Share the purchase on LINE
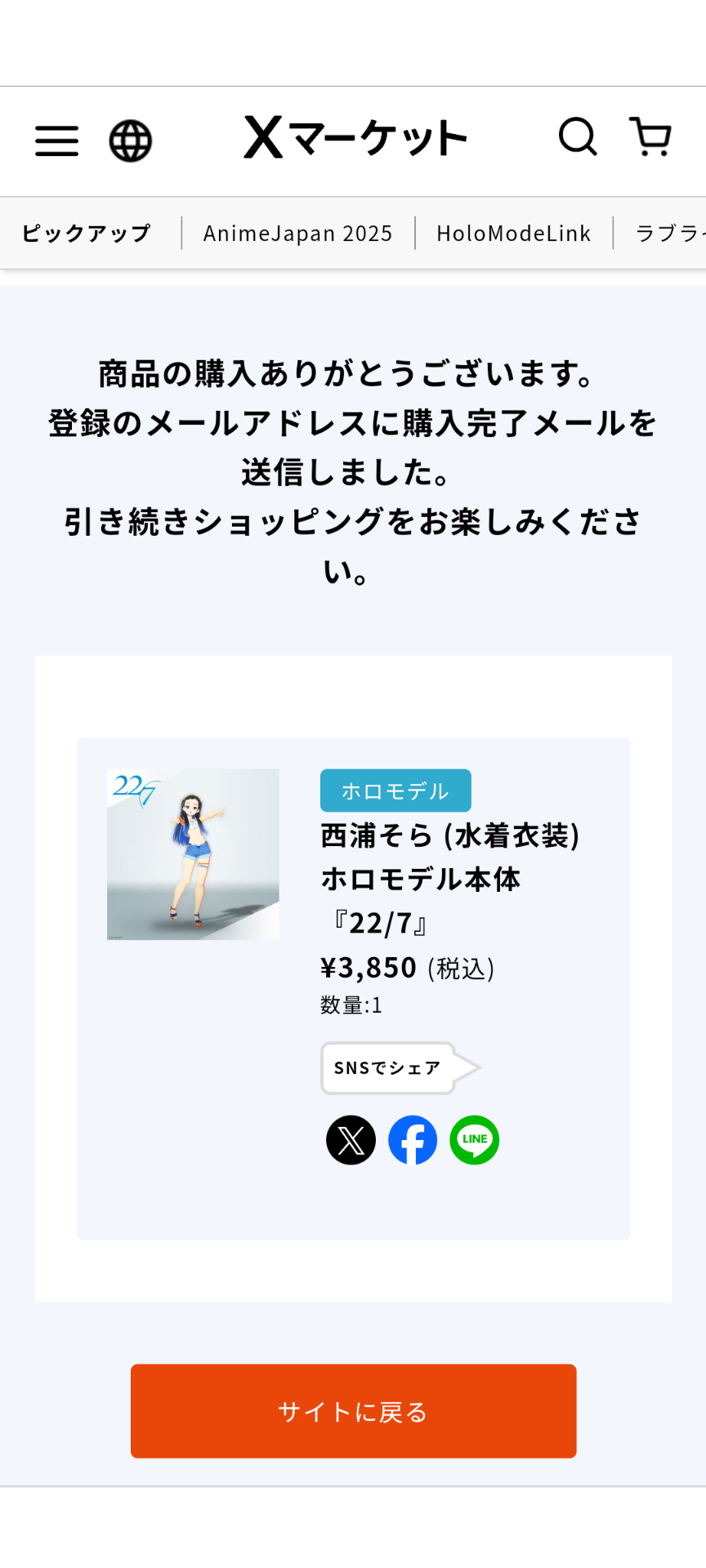The height and width of the screenshot is (1568, 706). (475, 1140)
